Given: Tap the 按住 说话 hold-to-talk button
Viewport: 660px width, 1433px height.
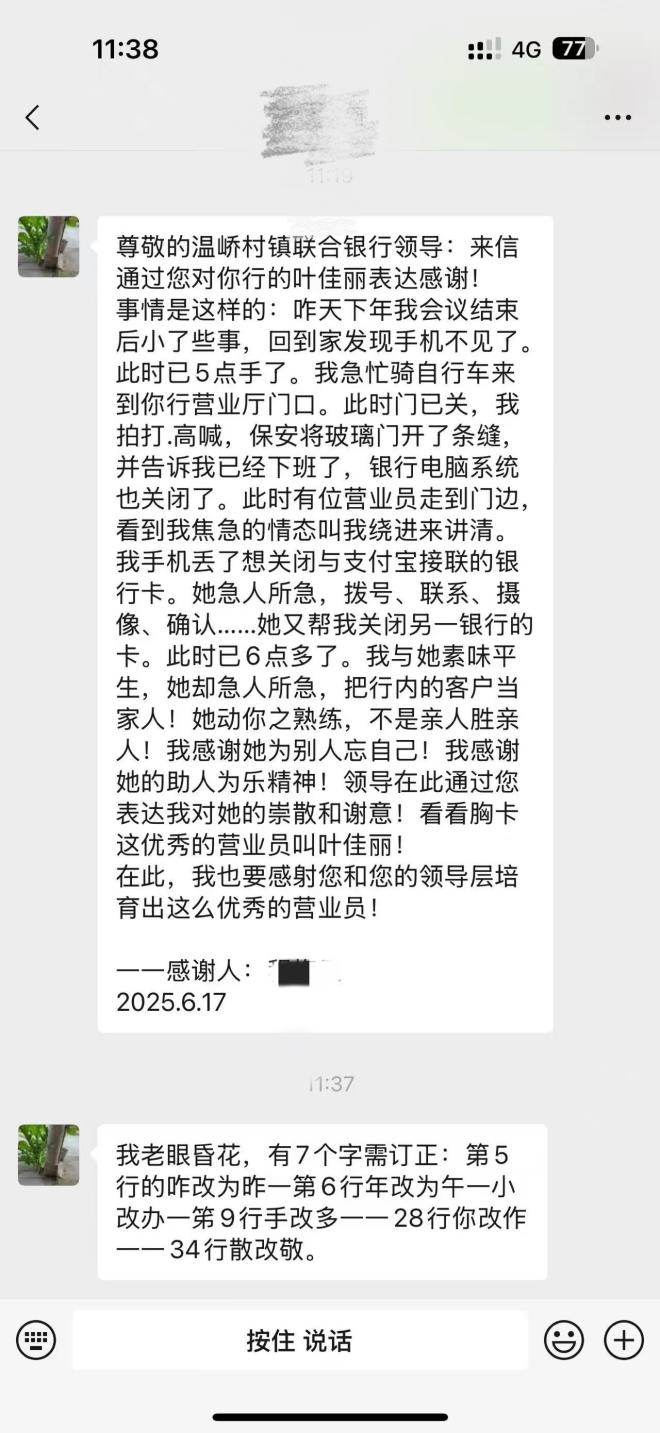Looking at the screenshot, I should pyautogui.click(x=299, y=1340).
